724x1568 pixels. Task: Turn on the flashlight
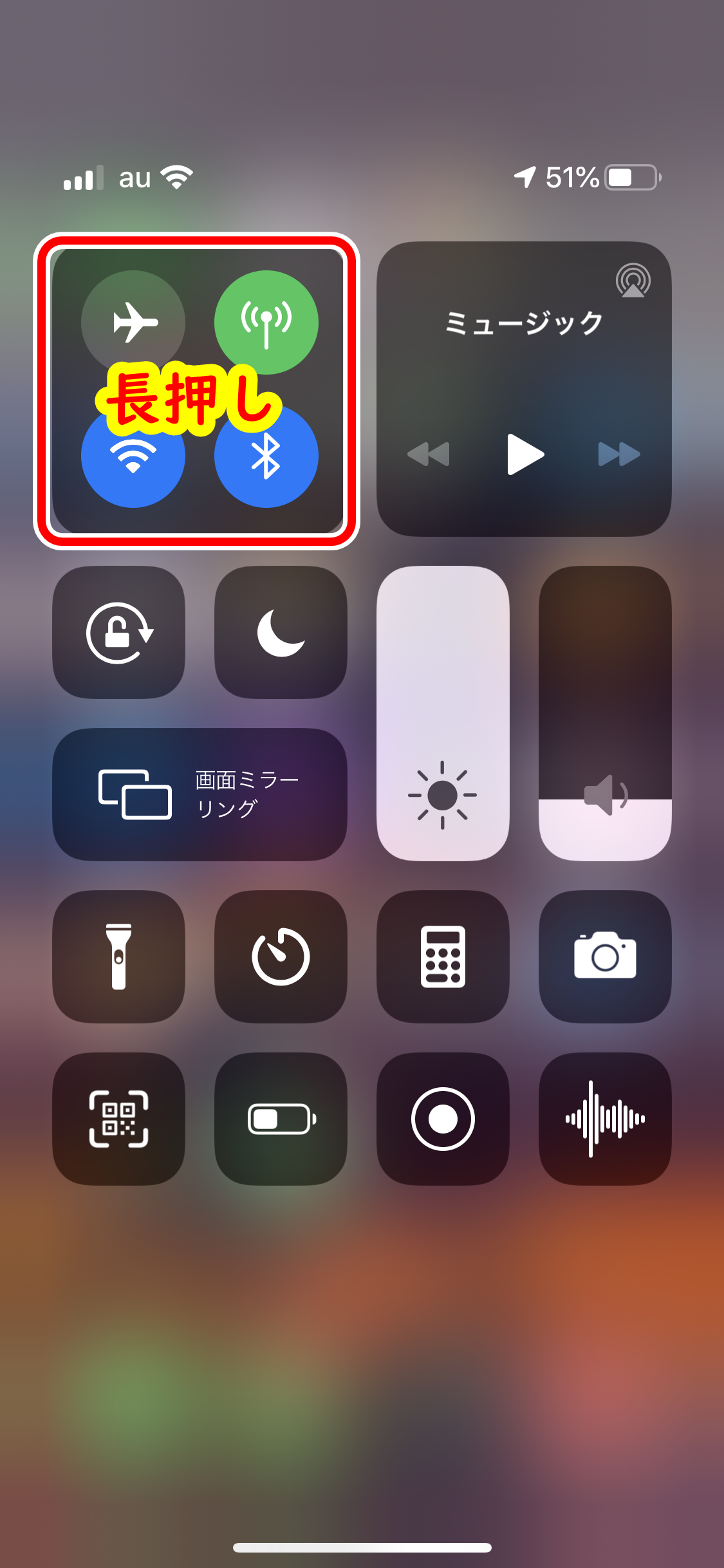[x=119, y=957]
